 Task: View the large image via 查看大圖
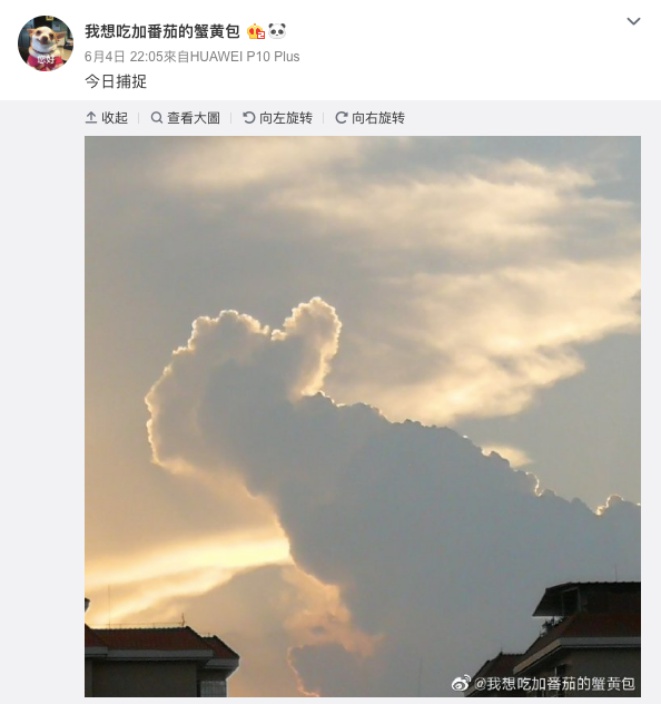(x=186, y=118)
